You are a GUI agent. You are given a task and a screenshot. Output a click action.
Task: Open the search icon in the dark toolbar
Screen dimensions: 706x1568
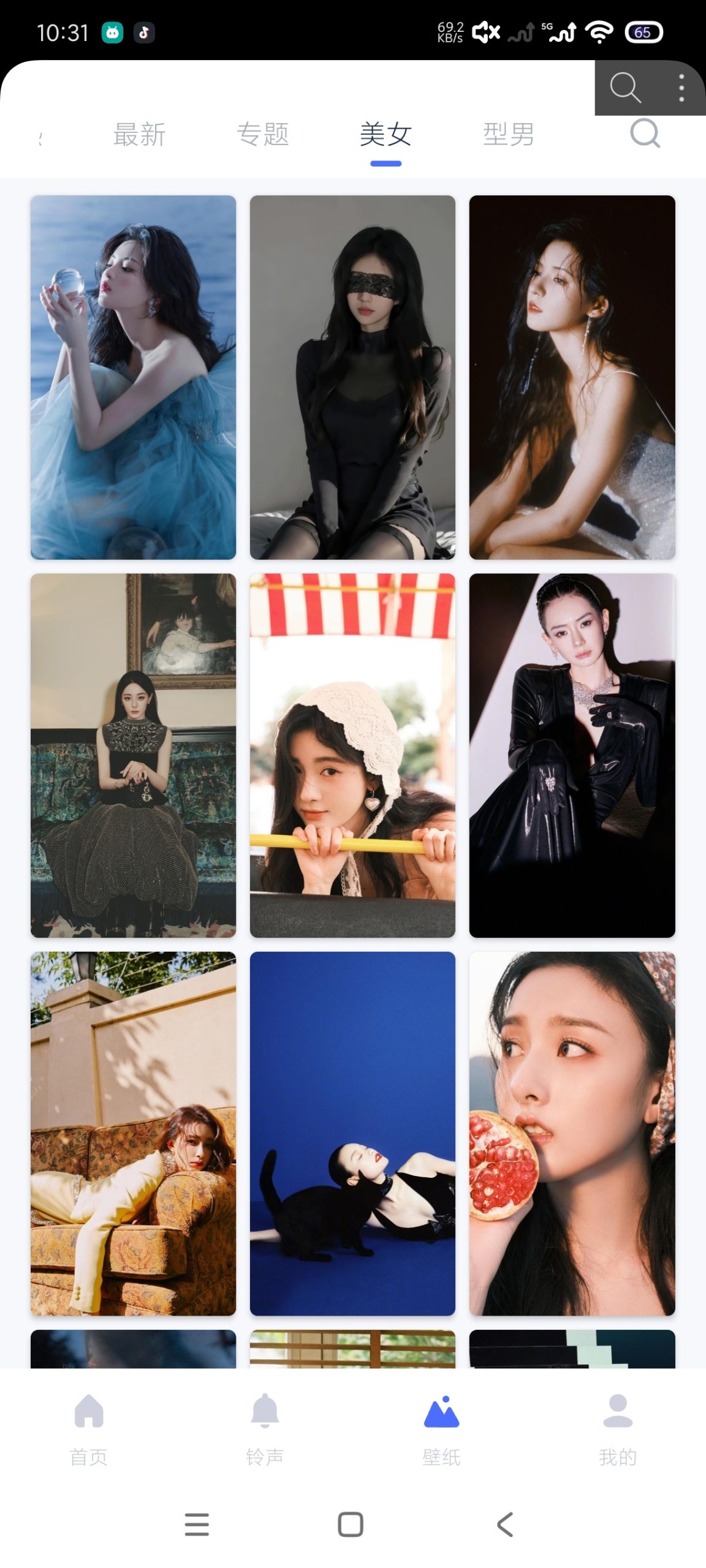click(x=625, y=88)
